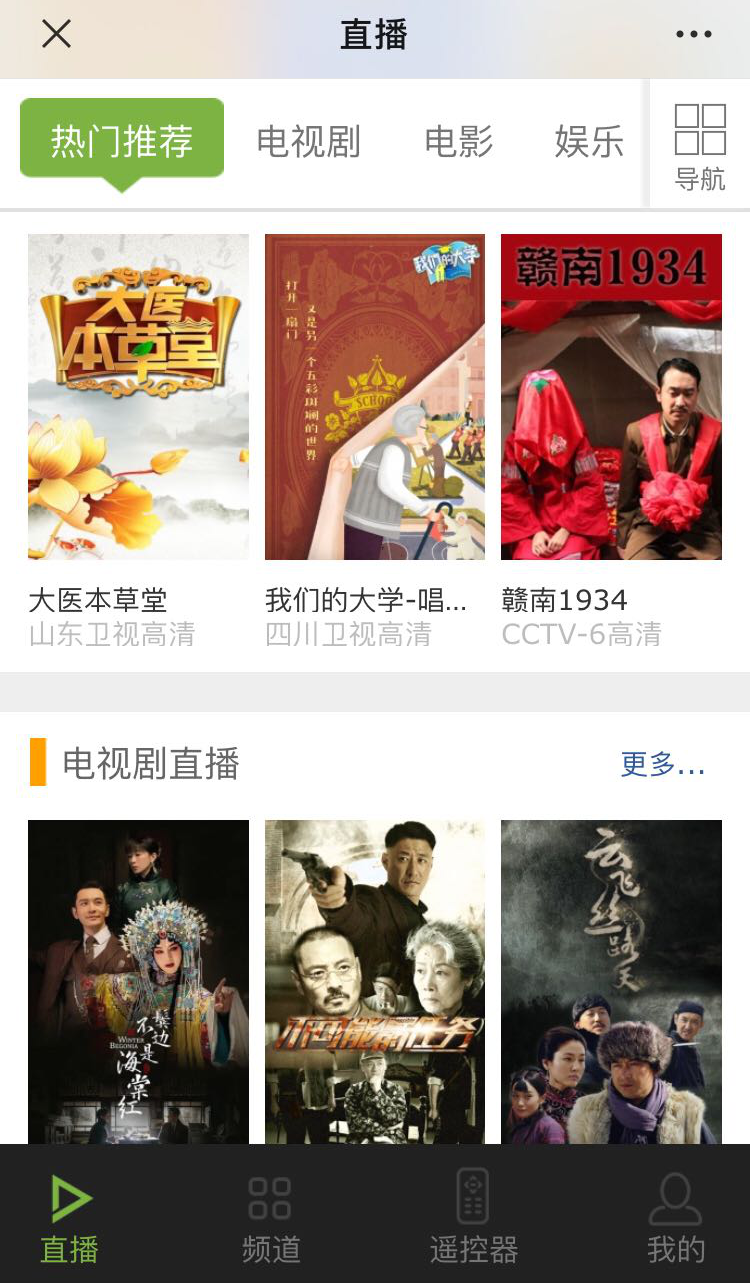Open the 云飞丝路天 drama poster
This screenshot has width=750, height=1283.
[x=611, y=982]
